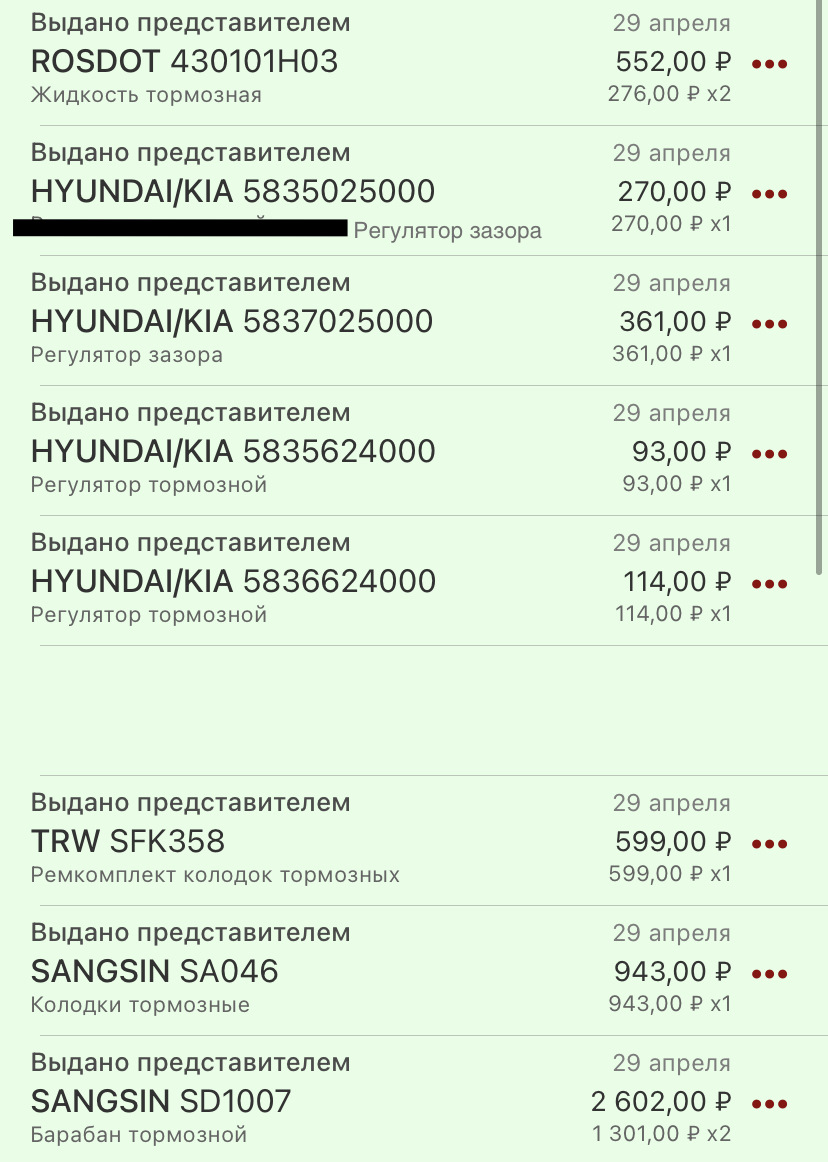Open the HYUNDAI/KIA 5835624000 order row

click(414, 451)
